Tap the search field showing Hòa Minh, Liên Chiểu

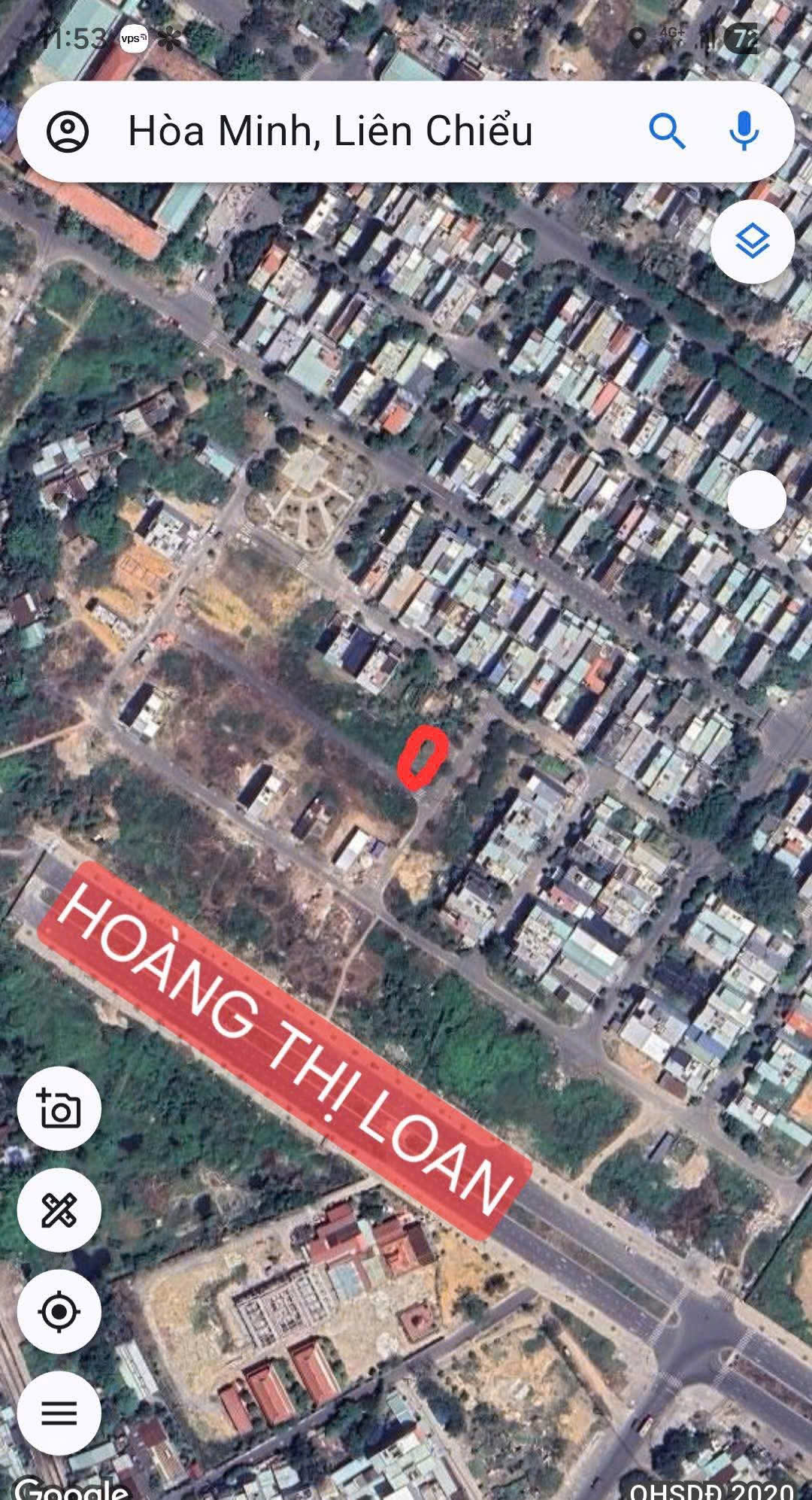(x=331, y=132)
